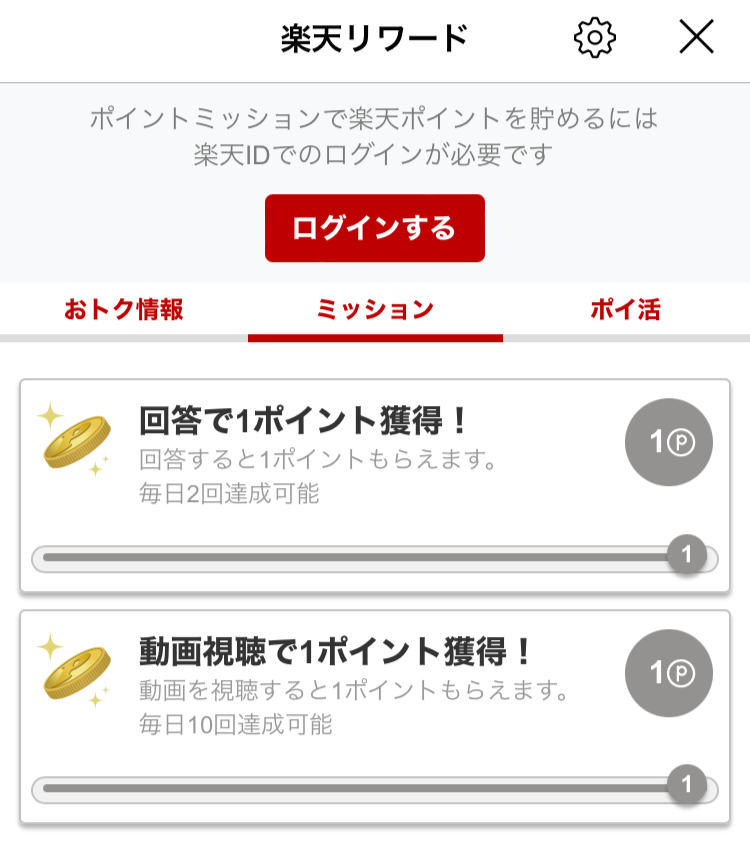Tap the ログインする button
This screenshot has width=750, height=851.
(375, 228)
